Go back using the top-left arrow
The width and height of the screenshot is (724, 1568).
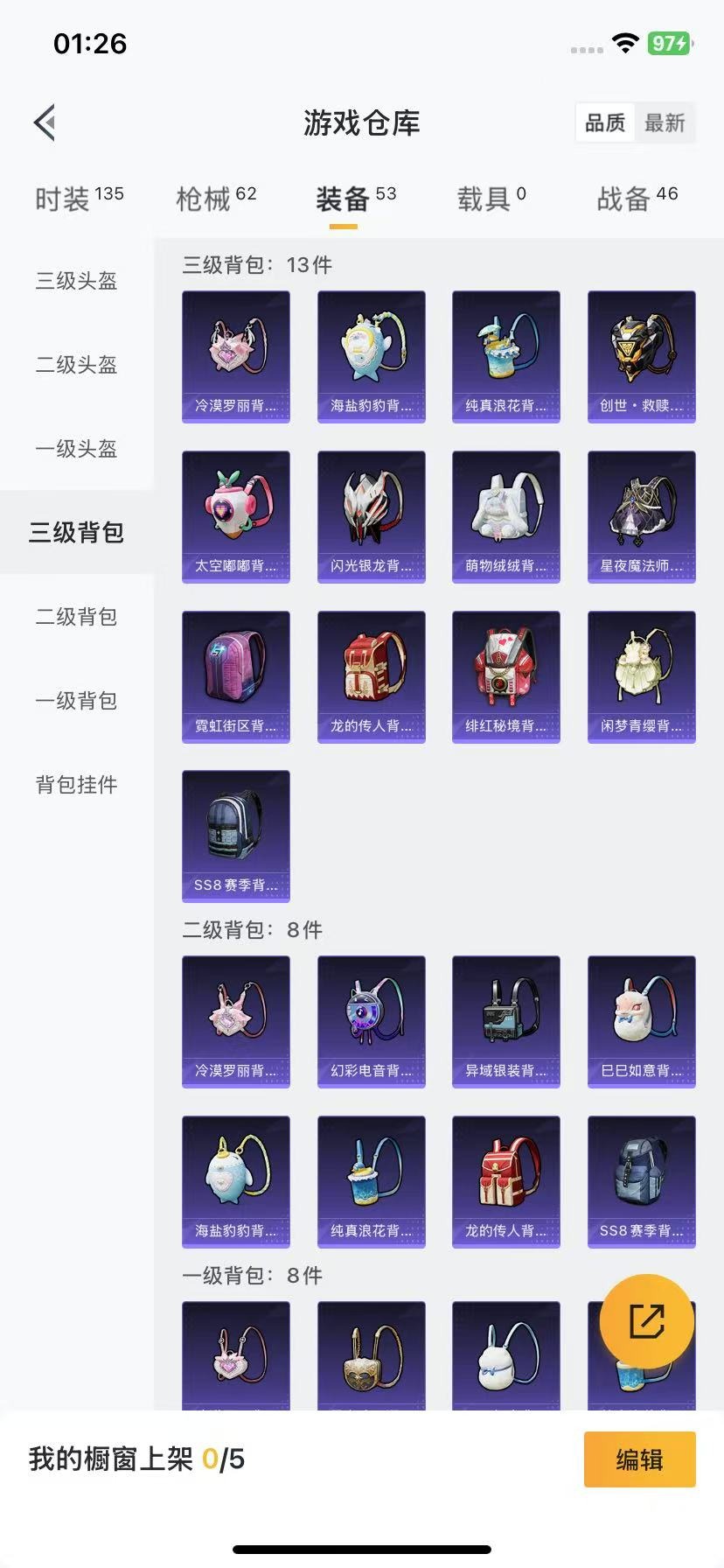tap(45, 122)
